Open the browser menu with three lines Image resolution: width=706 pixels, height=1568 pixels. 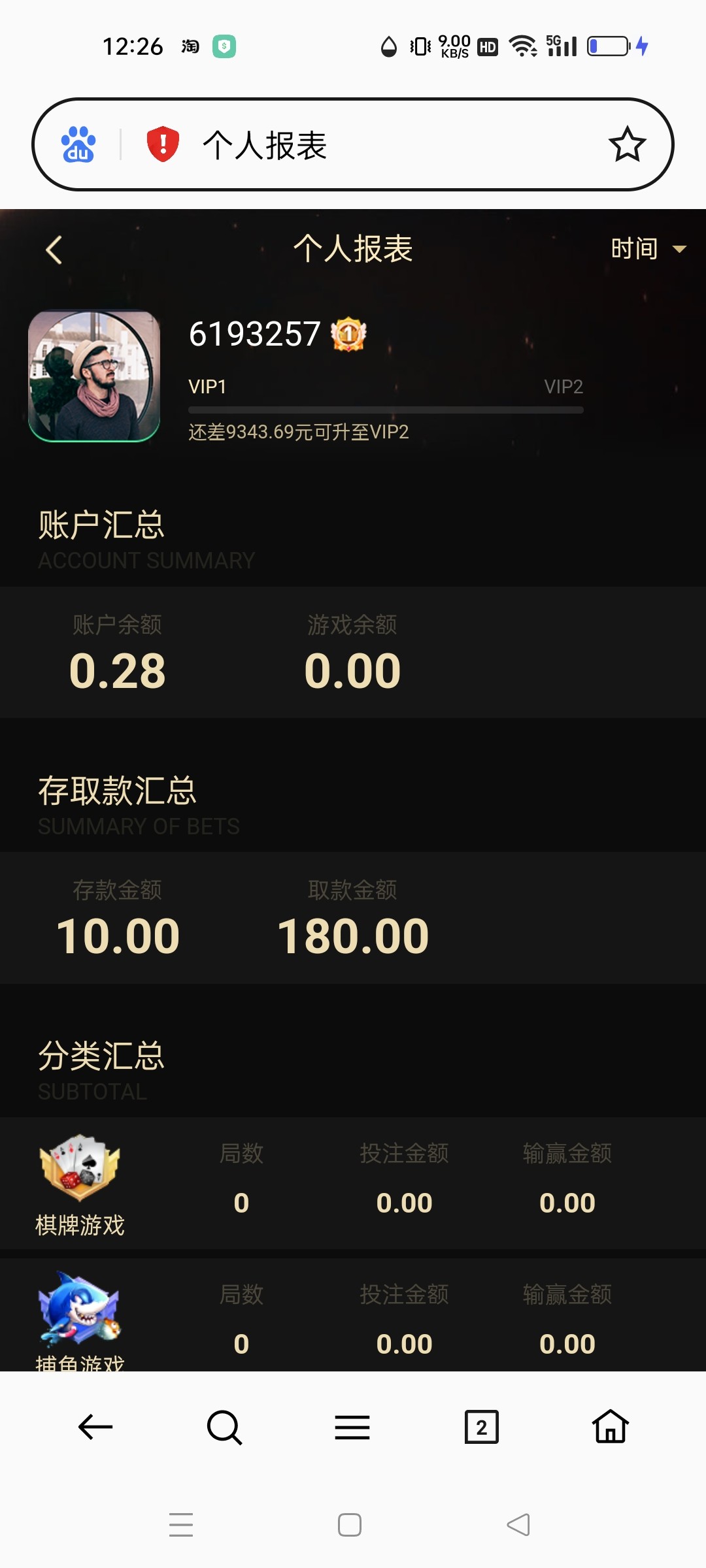(x=352, y=1427)
